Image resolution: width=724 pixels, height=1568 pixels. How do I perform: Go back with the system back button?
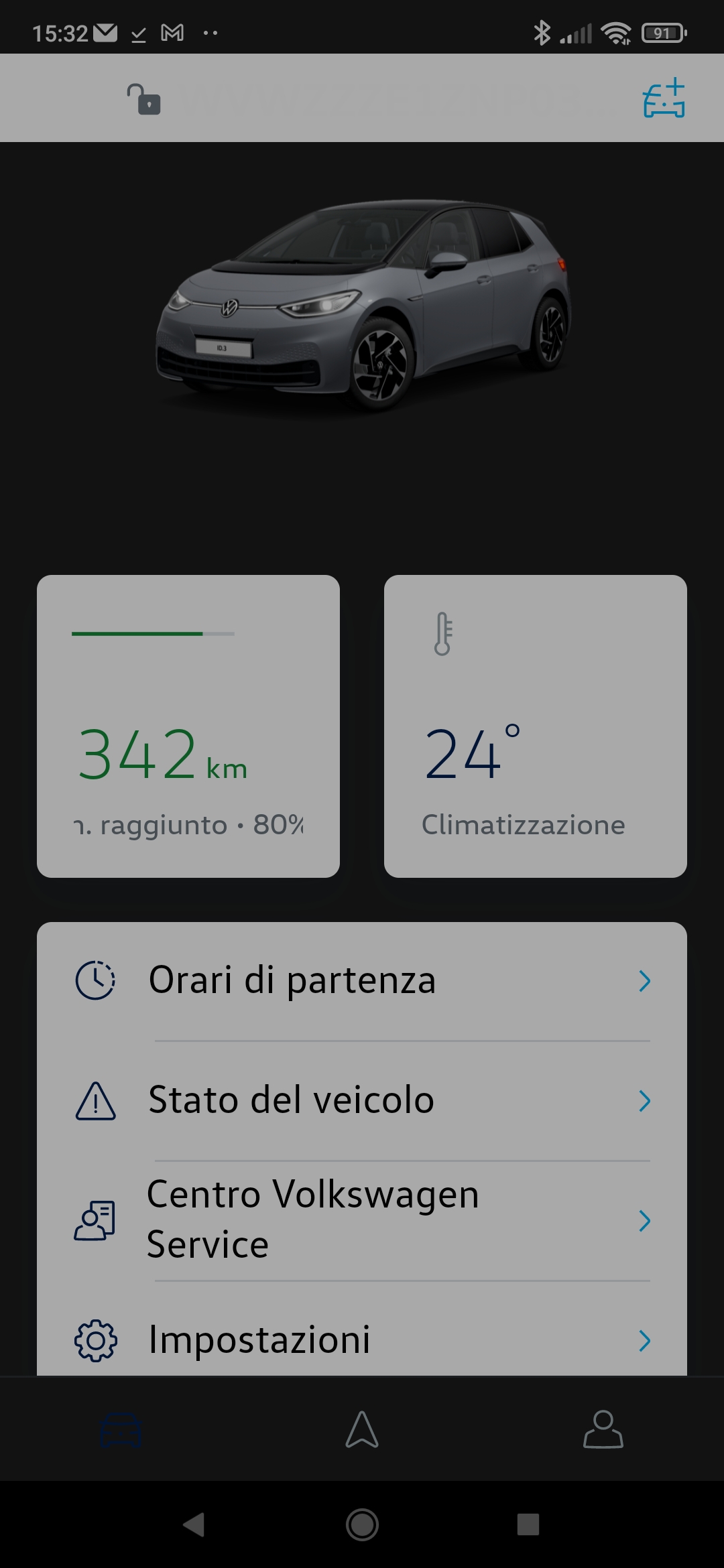click(194, 1524)
